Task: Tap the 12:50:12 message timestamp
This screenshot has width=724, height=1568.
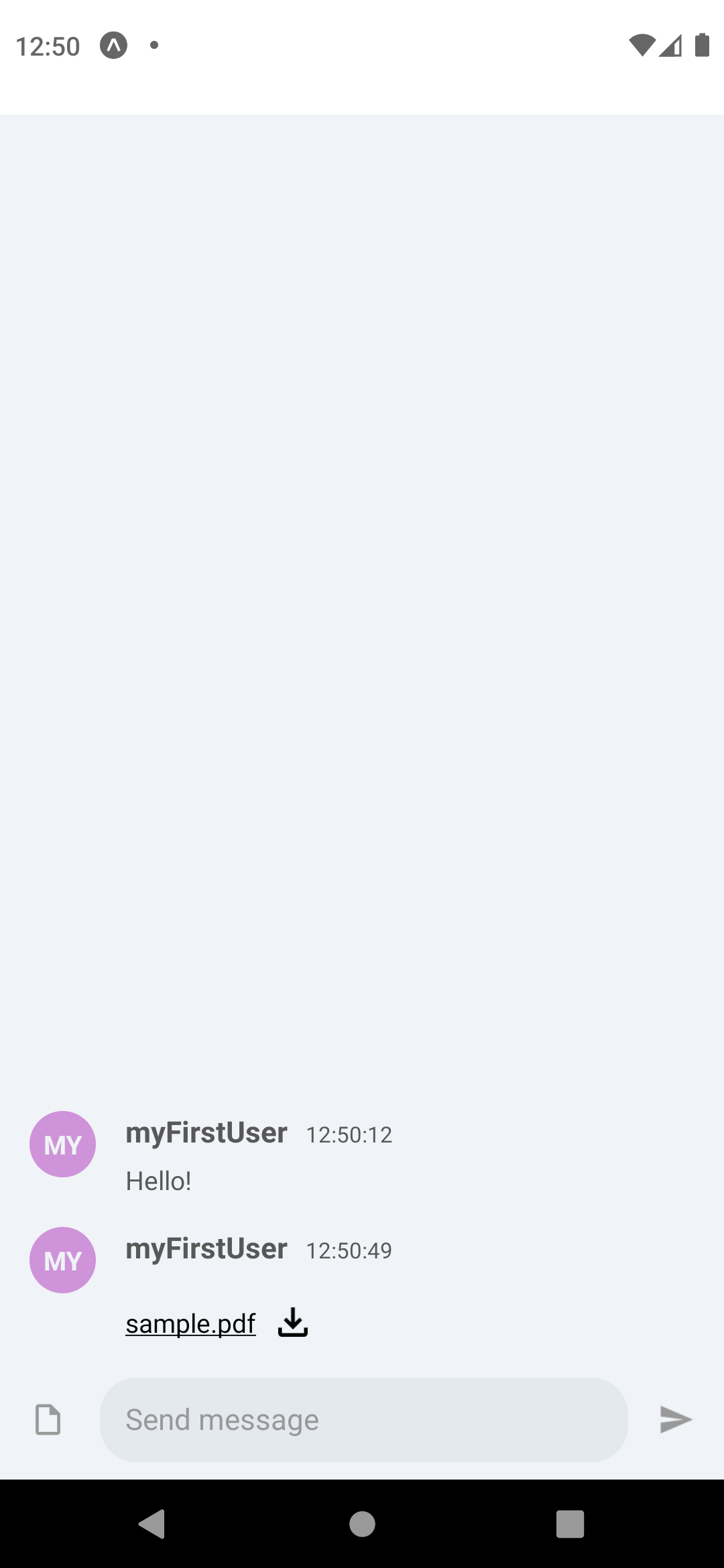Action: click(349, 1134)
